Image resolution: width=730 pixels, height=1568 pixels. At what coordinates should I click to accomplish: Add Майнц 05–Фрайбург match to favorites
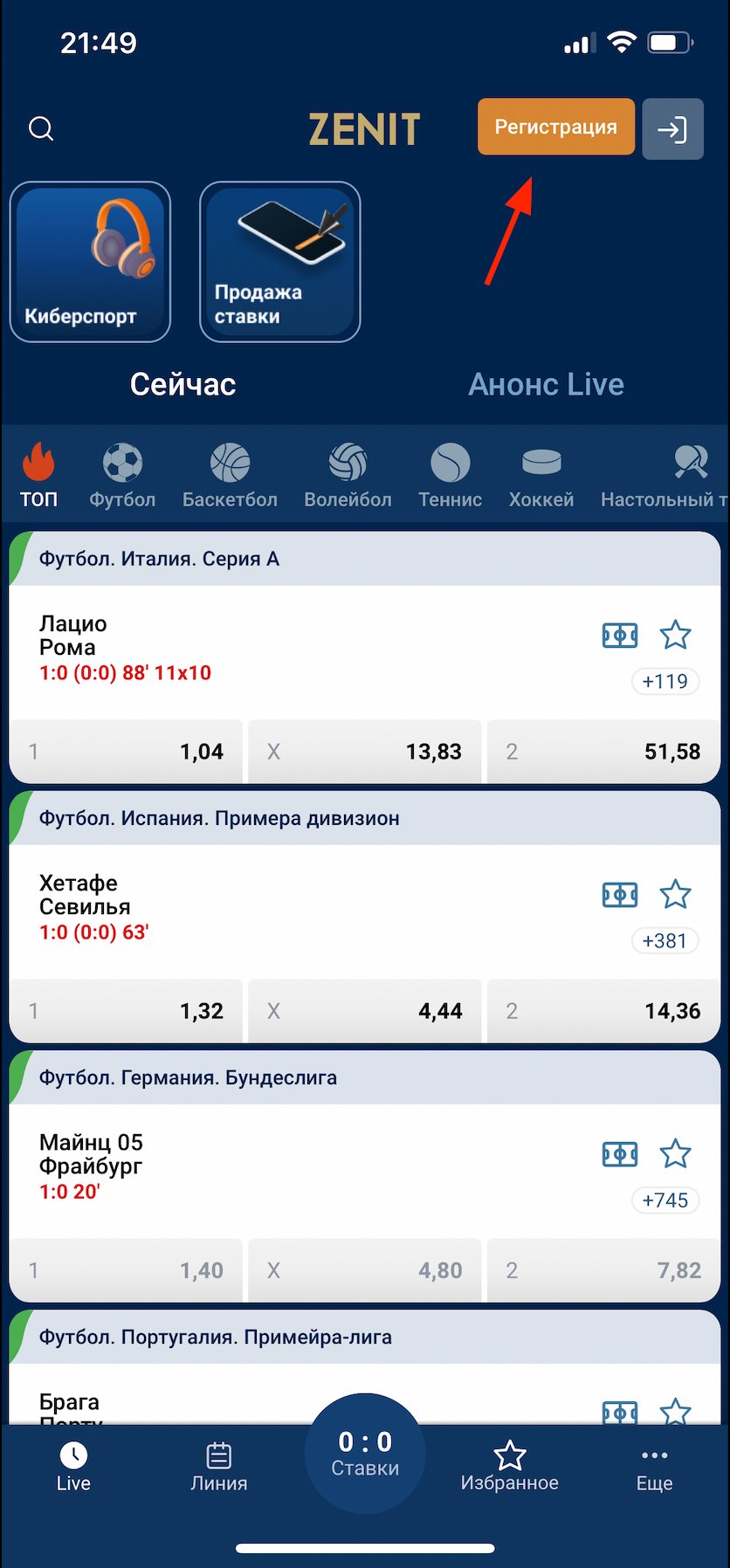tap(675, 1153)
